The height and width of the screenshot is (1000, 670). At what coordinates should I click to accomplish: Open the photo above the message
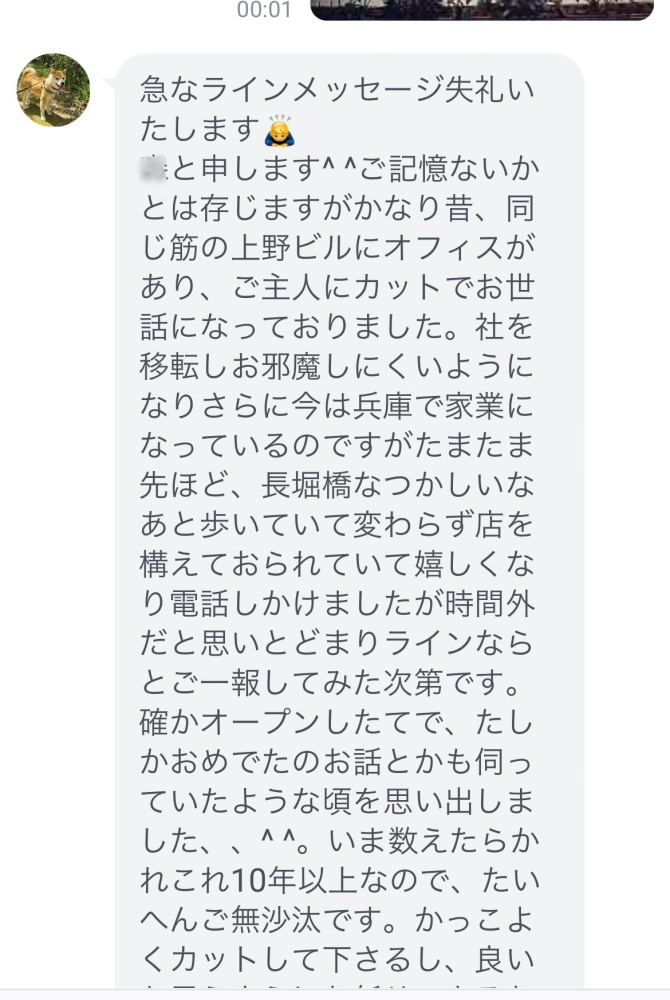[480, 9]
